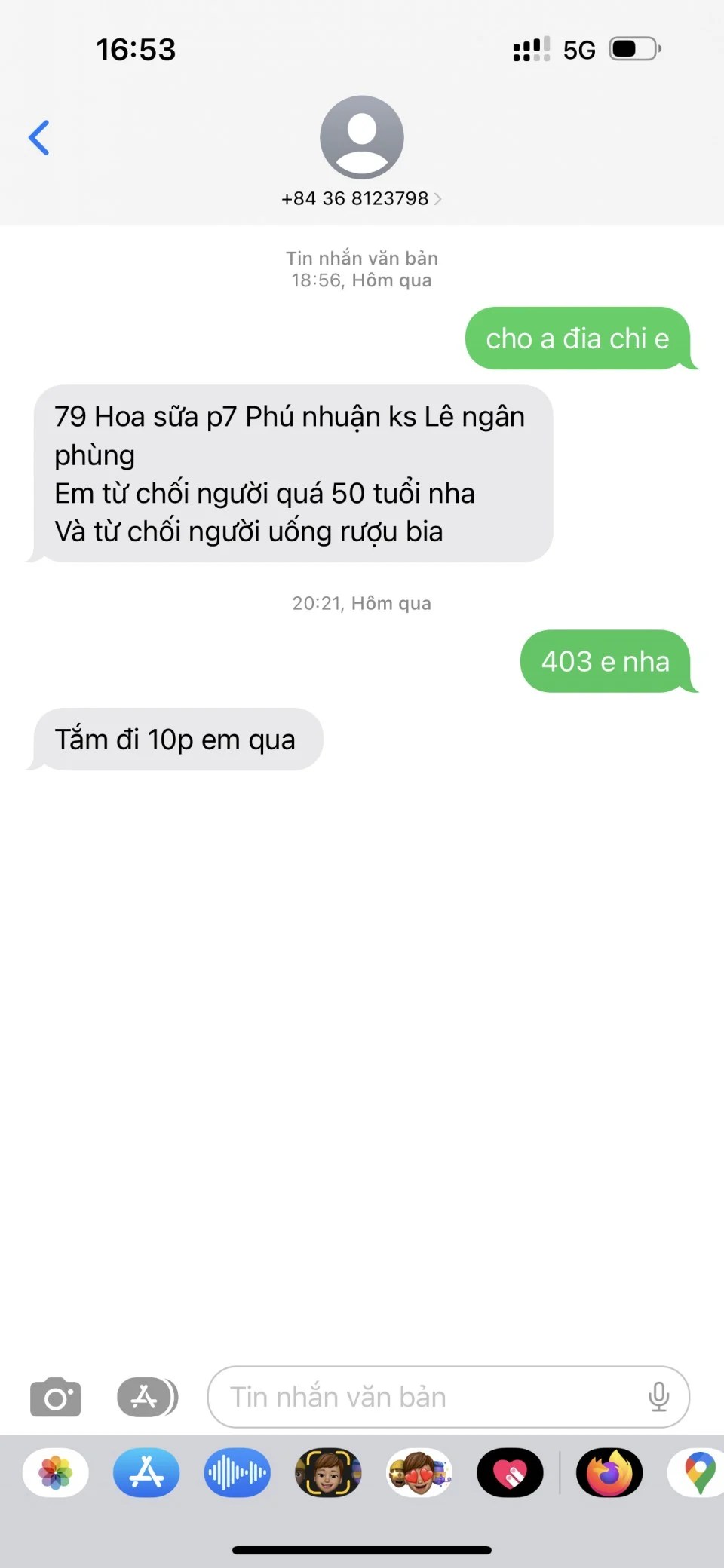This screenshot has height=1568, width=724.
Task: Open the App Store in the app strip
Action: click(x=146, y=1472)
